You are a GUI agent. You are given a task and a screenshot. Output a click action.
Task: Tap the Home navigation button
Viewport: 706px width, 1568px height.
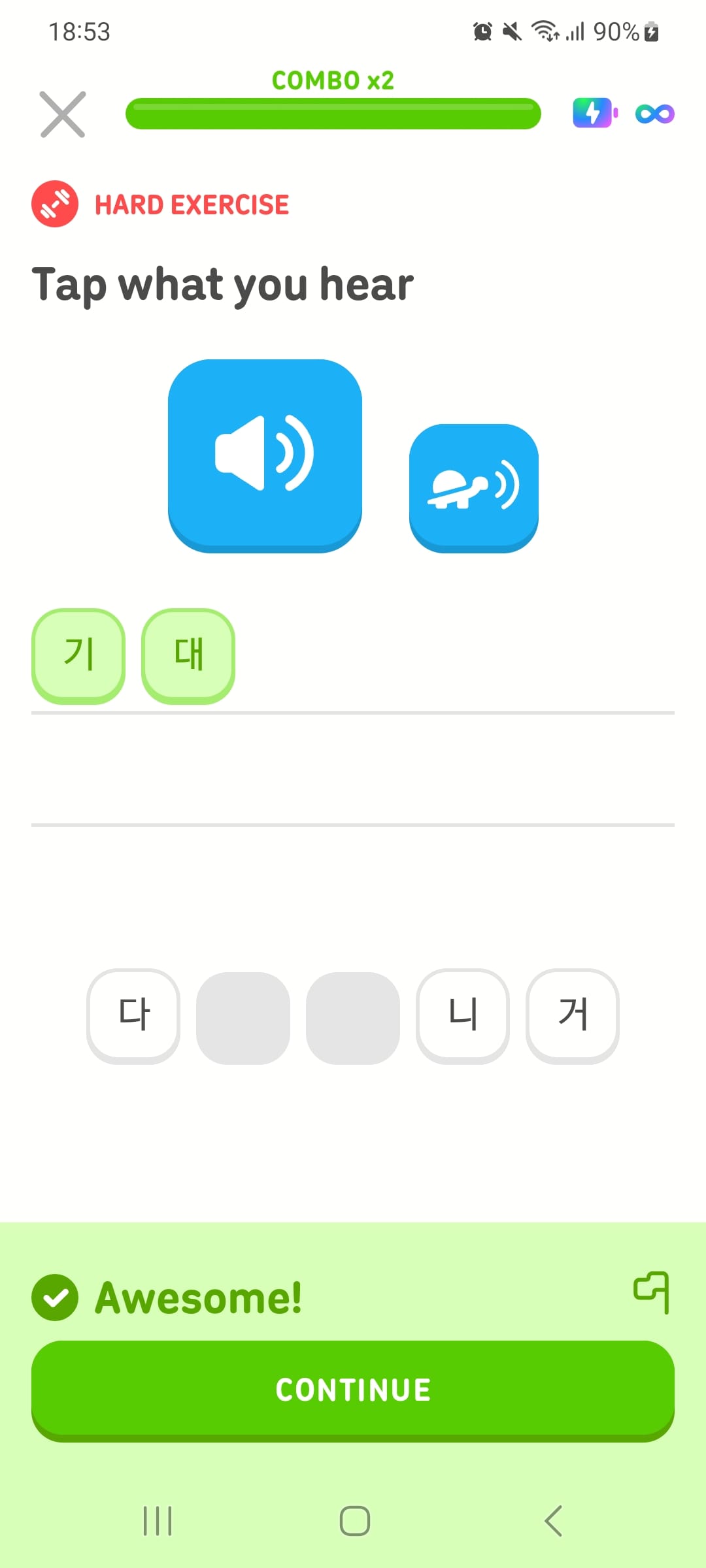click(x=353, y=1520)
